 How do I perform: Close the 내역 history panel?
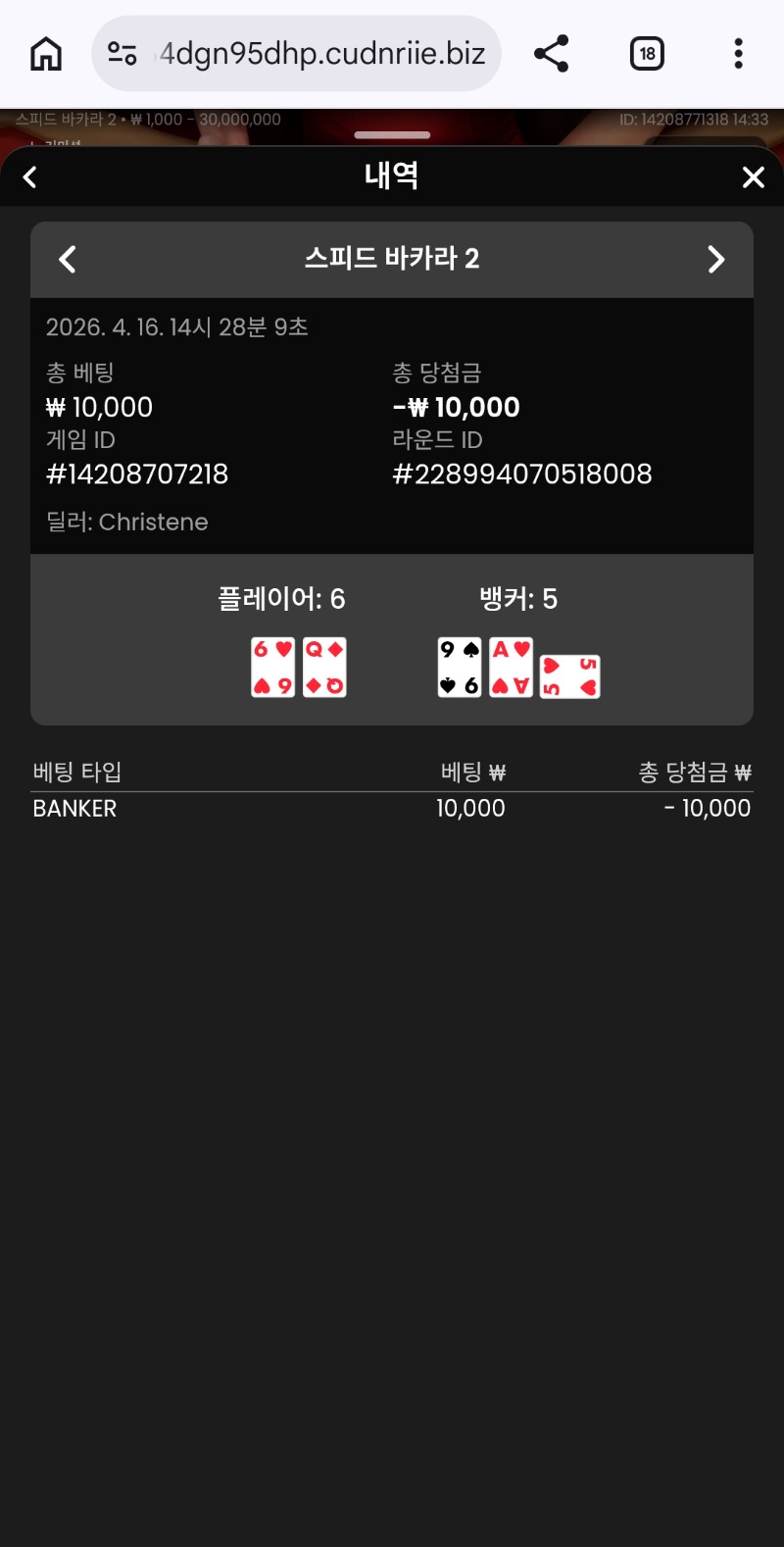click(x=753, y=177)
